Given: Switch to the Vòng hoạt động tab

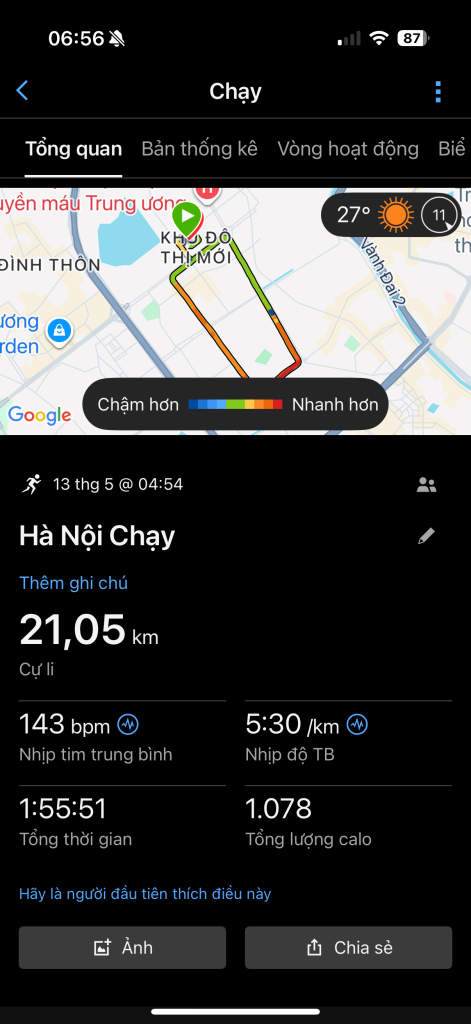Looking at the screenshot, I should click(348, 149).
